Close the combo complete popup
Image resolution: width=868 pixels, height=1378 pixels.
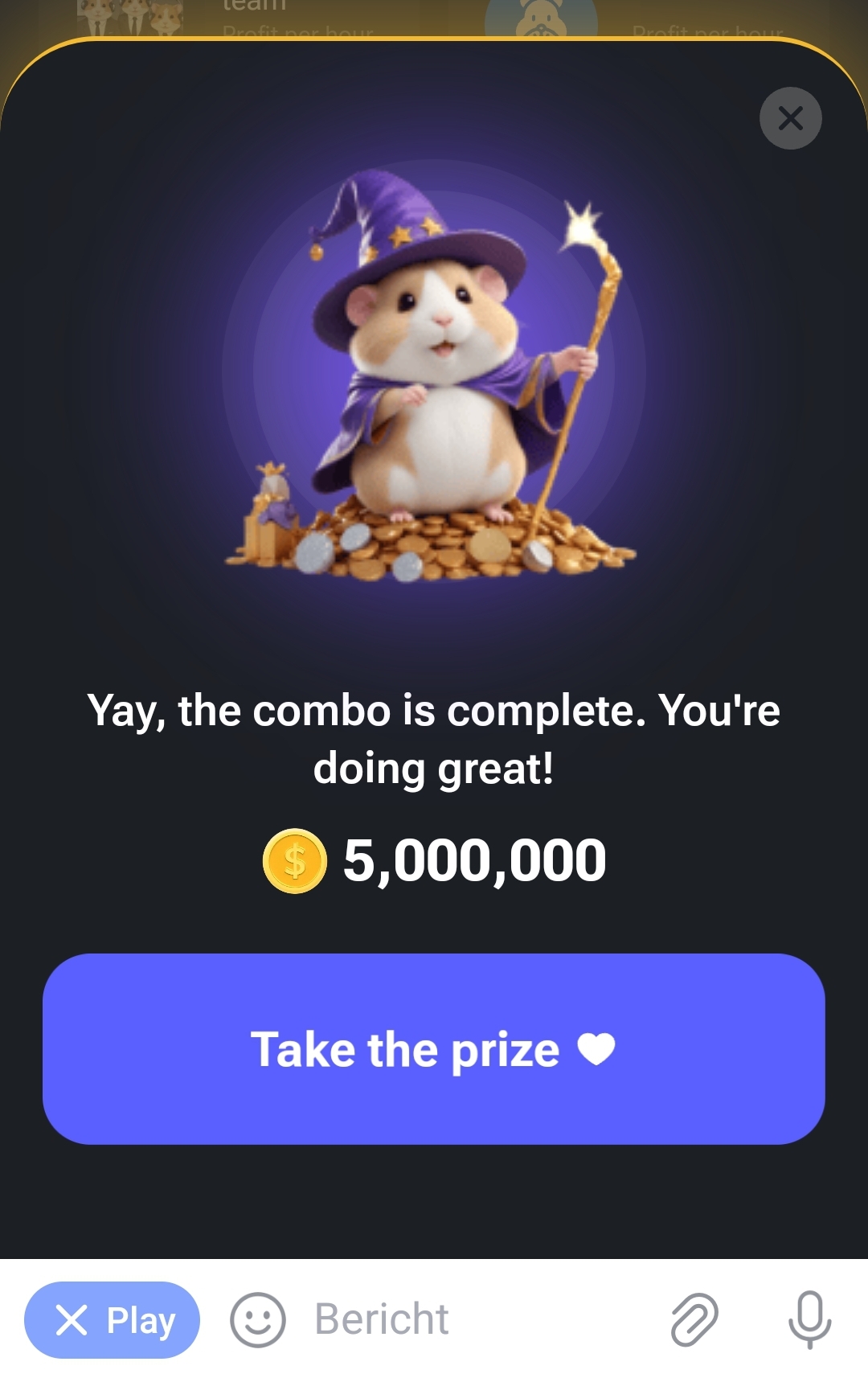click(x=790, y=118)
